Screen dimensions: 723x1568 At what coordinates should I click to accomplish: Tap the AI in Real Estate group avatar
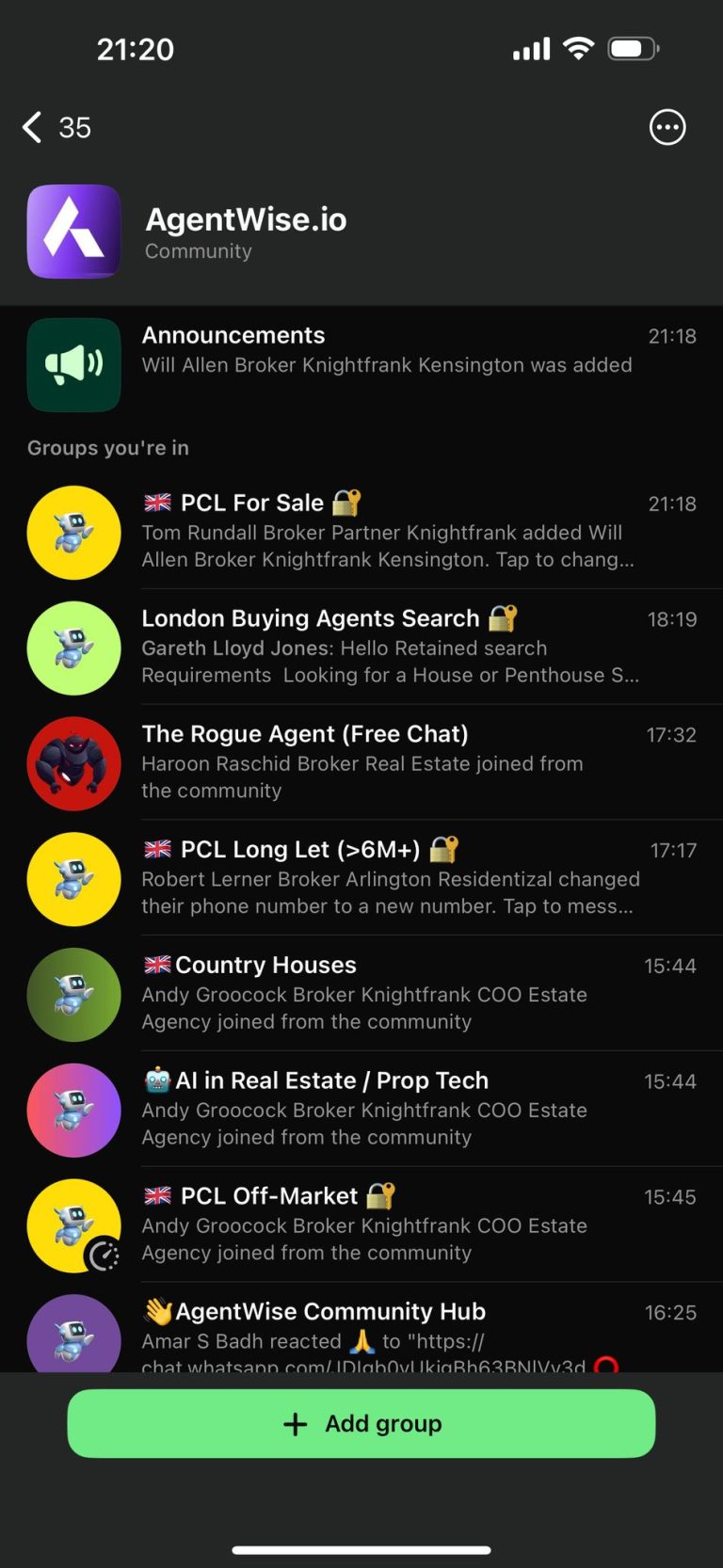click(x=73, y=1109)
